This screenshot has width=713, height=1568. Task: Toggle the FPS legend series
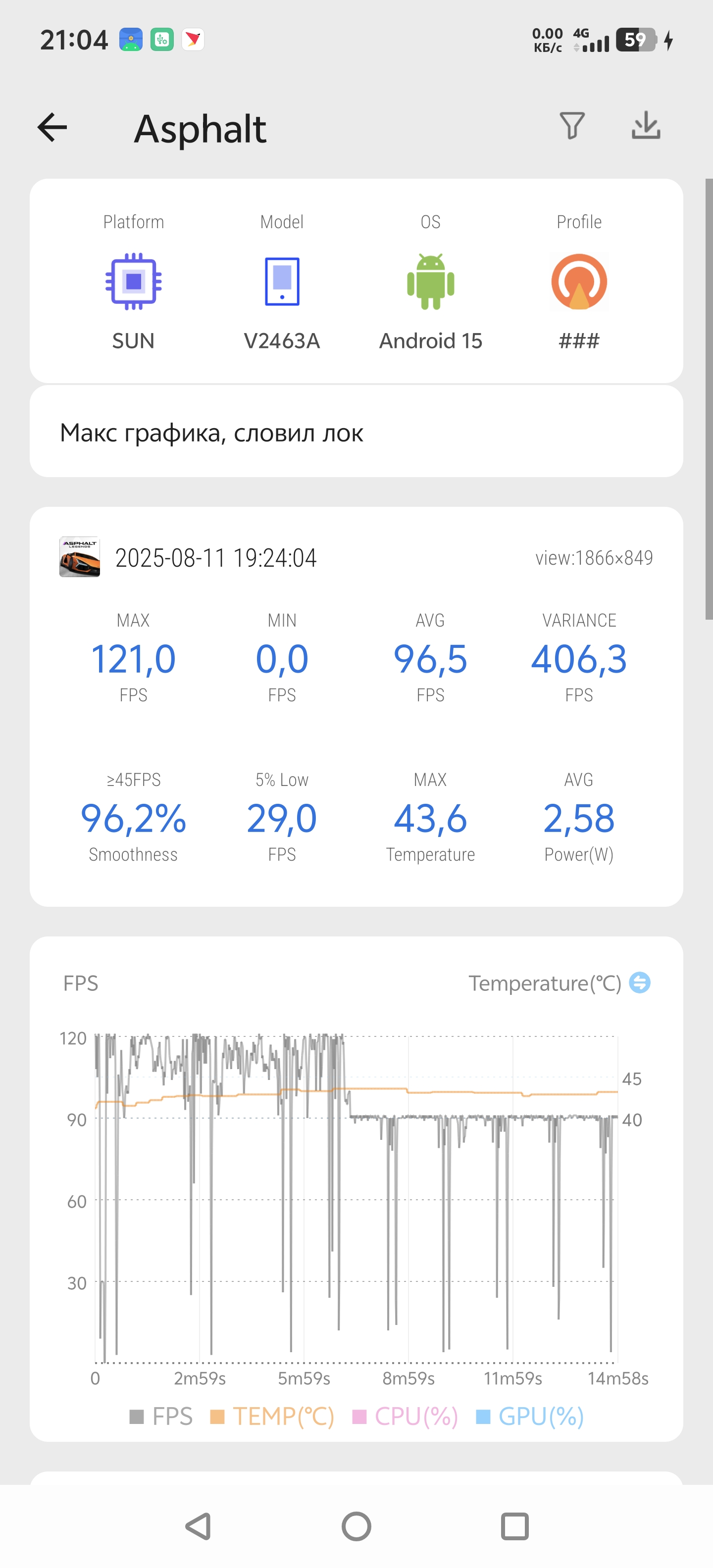[x=161, y=1417]
